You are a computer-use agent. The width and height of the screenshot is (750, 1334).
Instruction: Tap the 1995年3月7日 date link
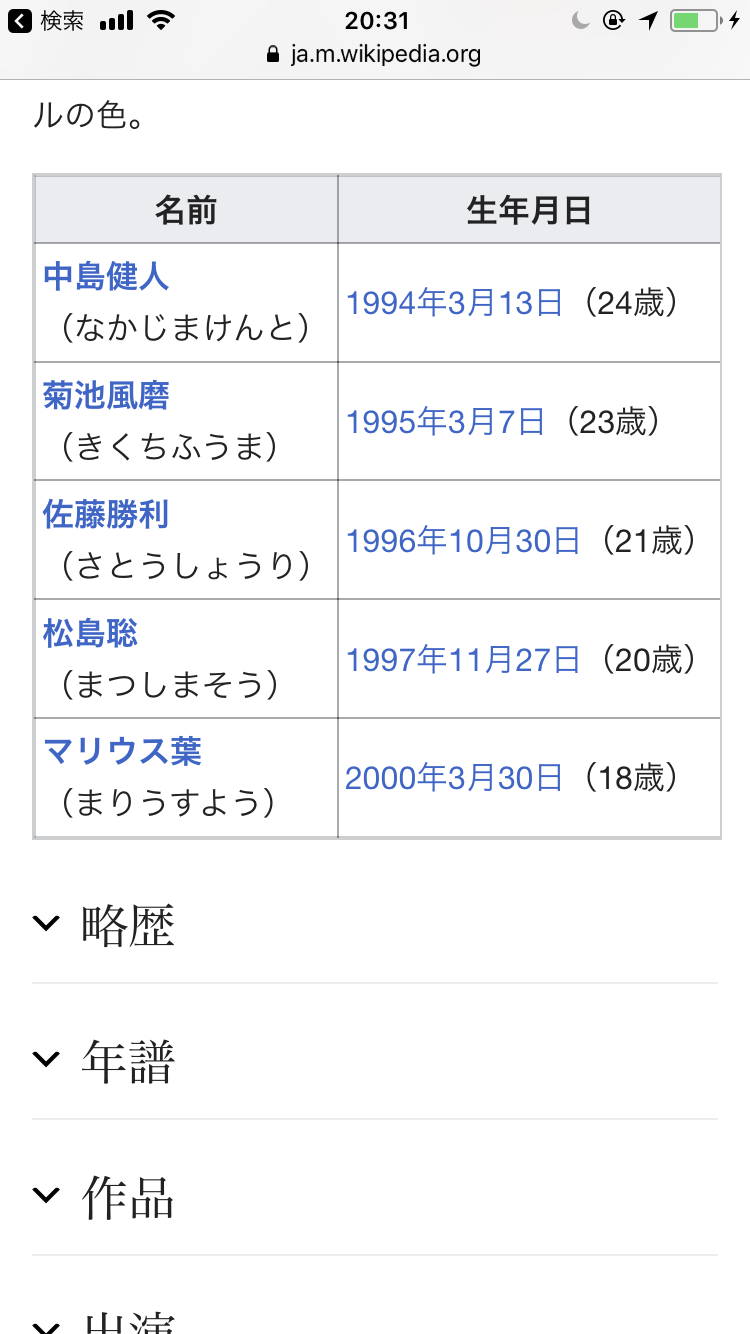446,422
